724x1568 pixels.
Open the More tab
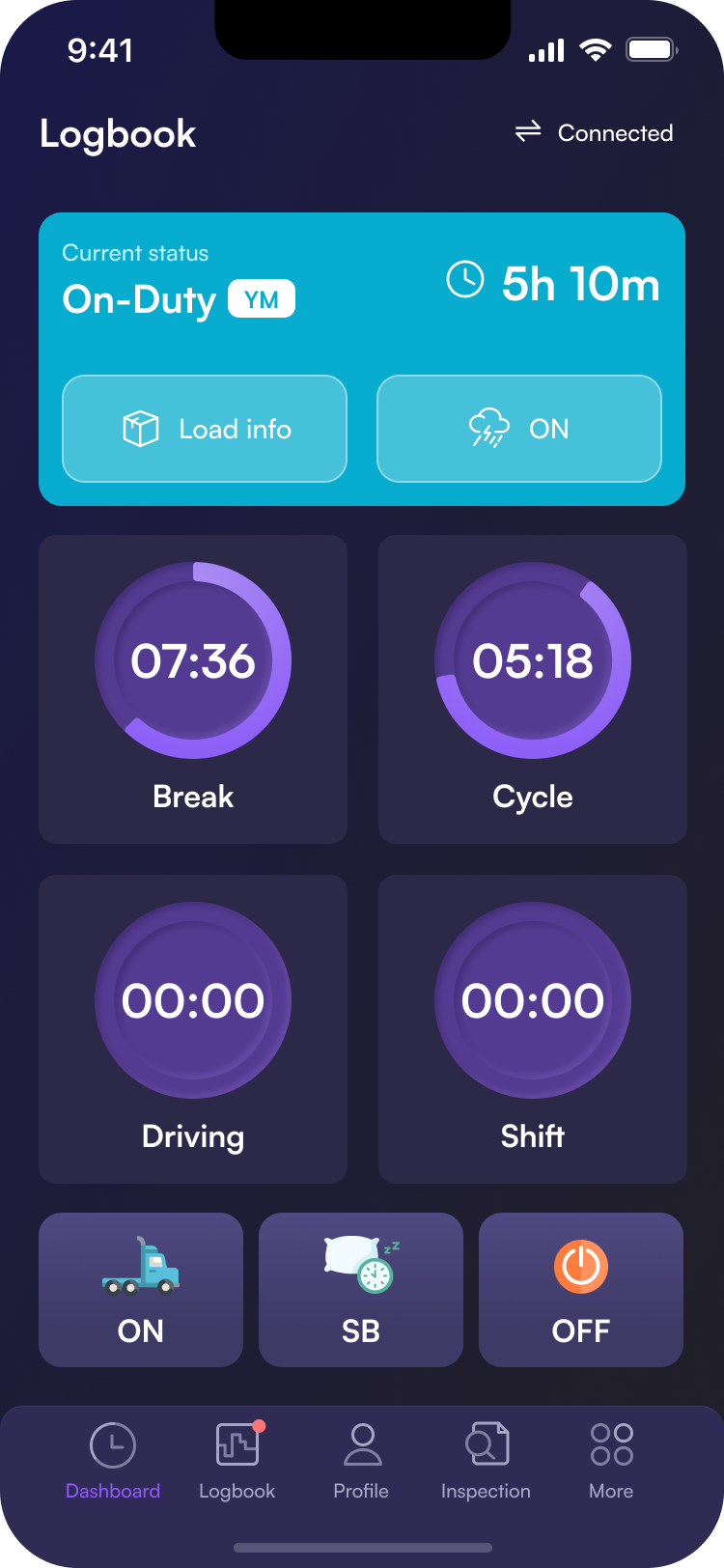(x=611, y=1462)
